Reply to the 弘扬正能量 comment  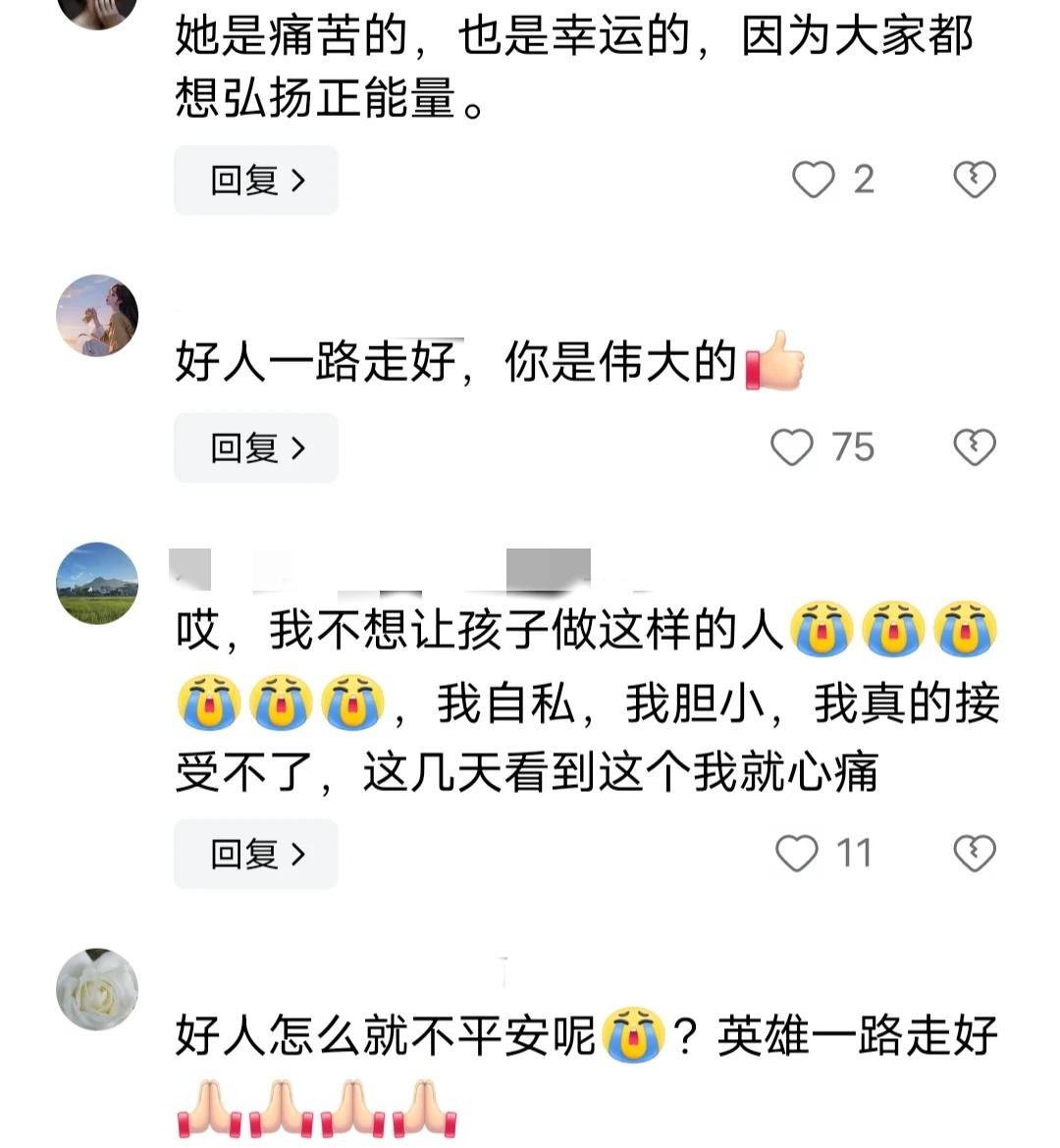tap(256, 181)
